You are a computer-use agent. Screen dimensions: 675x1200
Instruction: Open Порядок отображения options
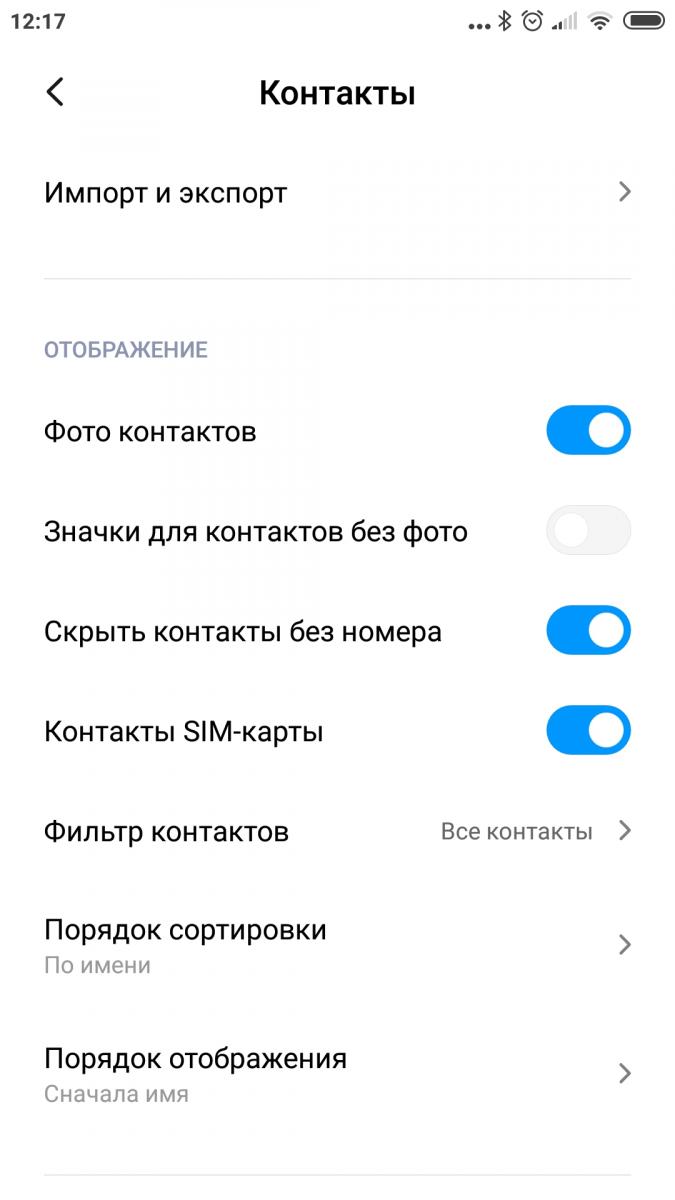pyautogui.click(x=337, y=1073)
